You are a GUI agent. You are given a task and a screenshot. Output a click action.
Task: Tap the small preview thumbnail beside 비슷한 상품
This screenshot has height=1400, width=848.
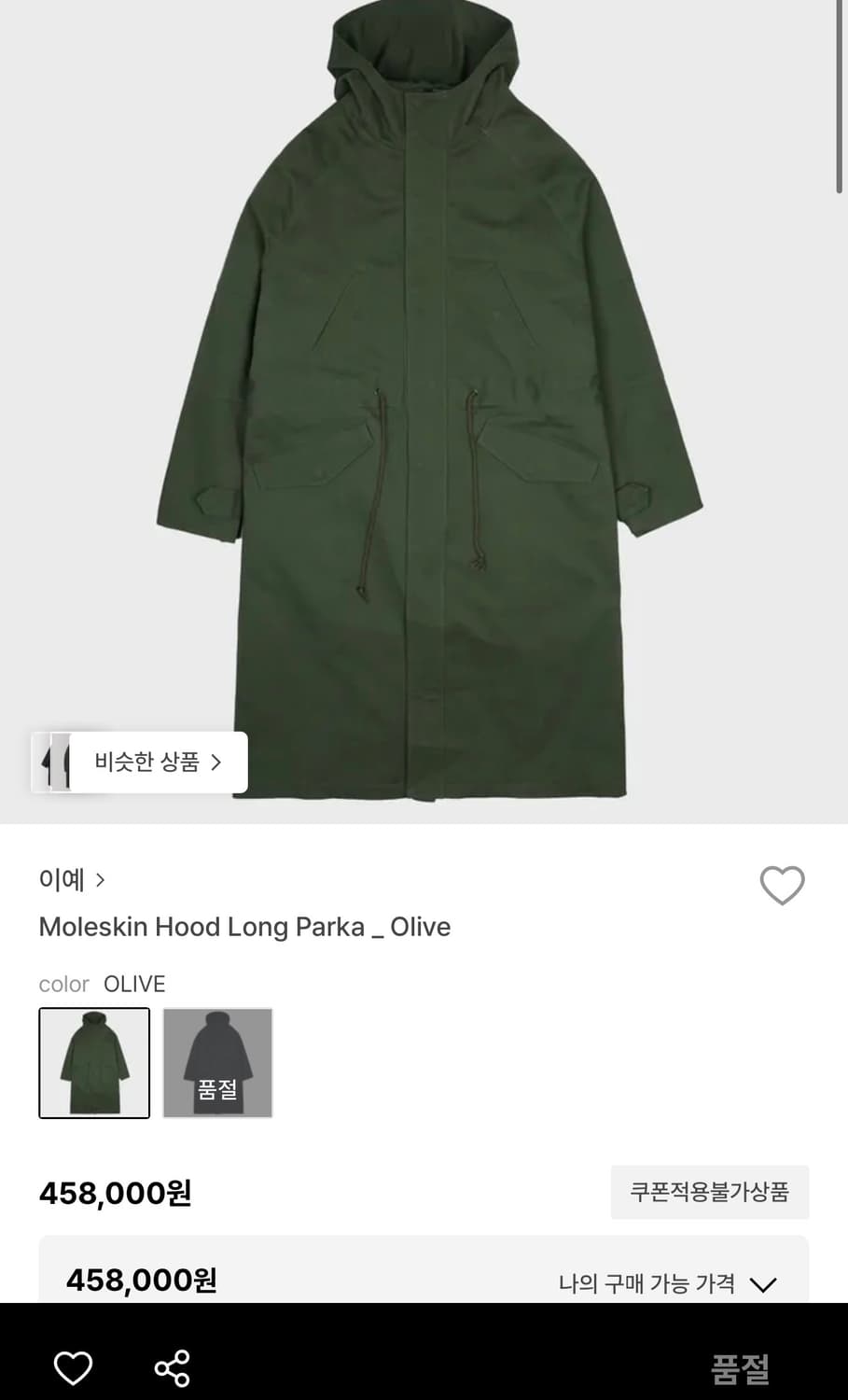(60, 762)
